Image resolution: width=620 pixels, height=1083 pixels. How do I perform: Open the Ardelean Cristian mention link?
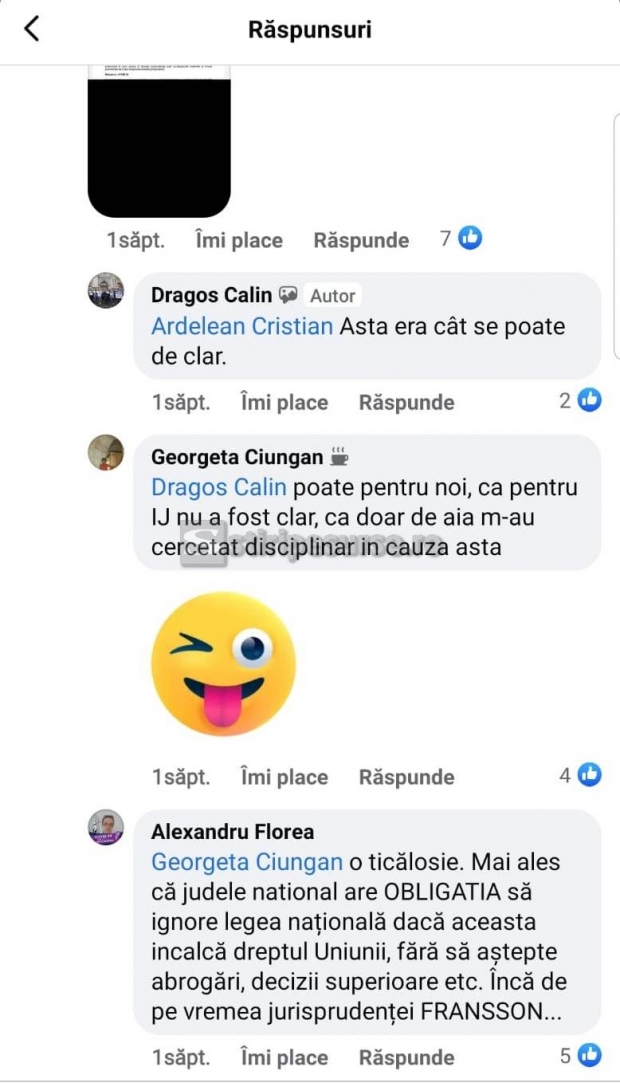tap(242, 326)
